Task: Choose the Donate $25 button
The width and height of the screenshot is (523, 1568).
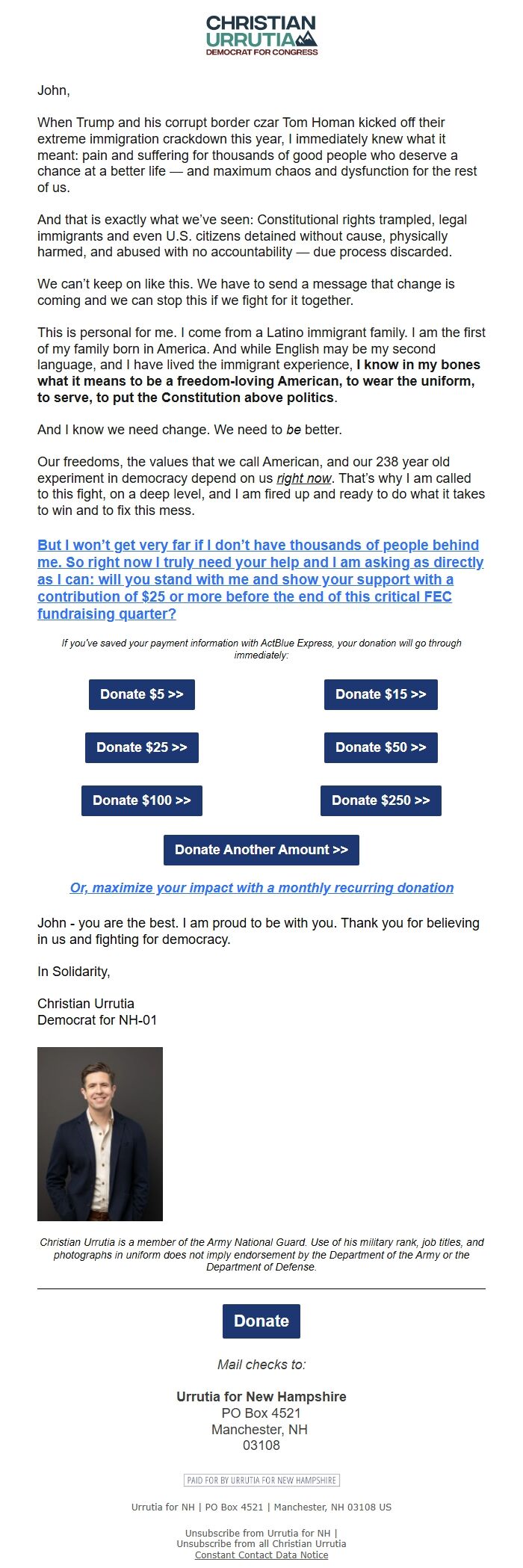Action: pyautogui.click(x=141, y=747)
